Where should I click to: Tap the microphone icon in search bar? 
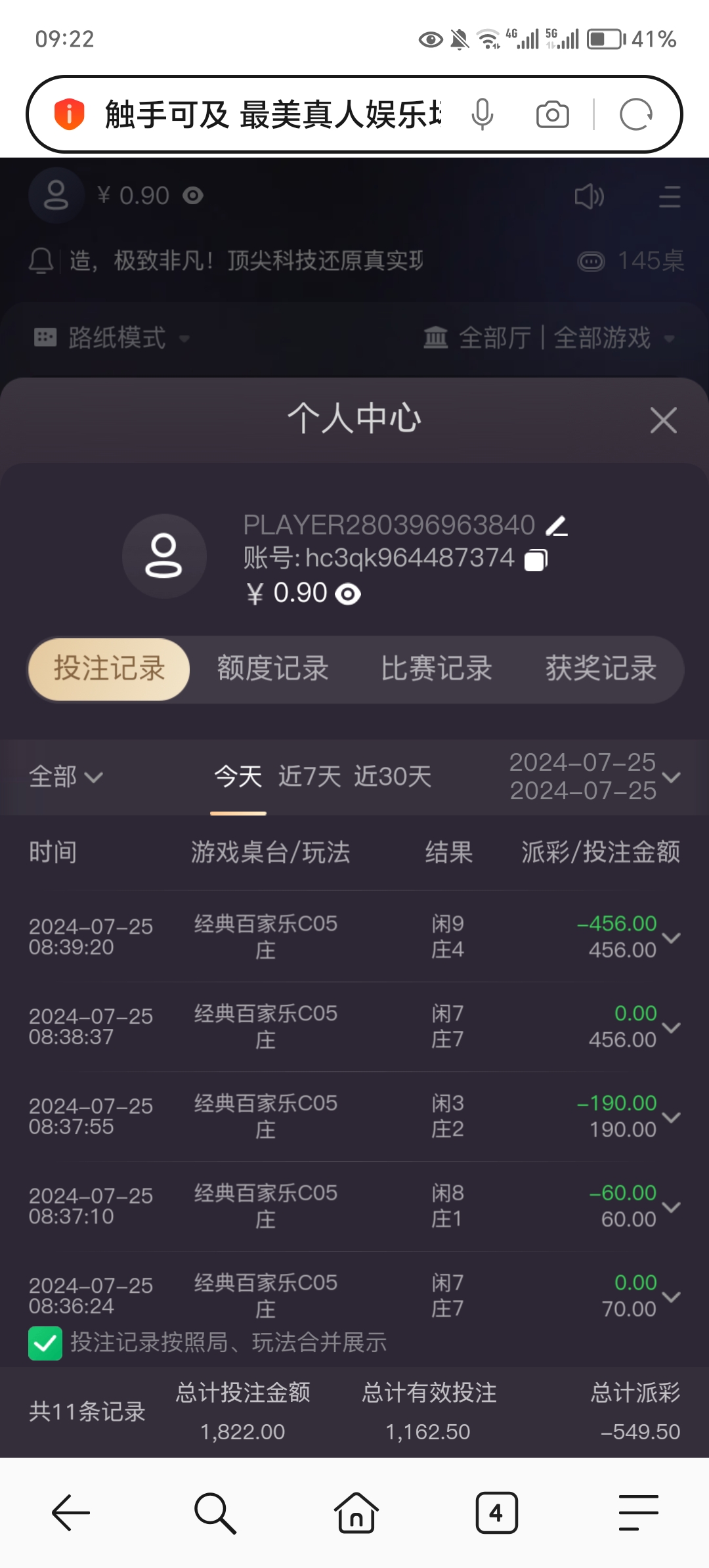[x=483, y=114]
